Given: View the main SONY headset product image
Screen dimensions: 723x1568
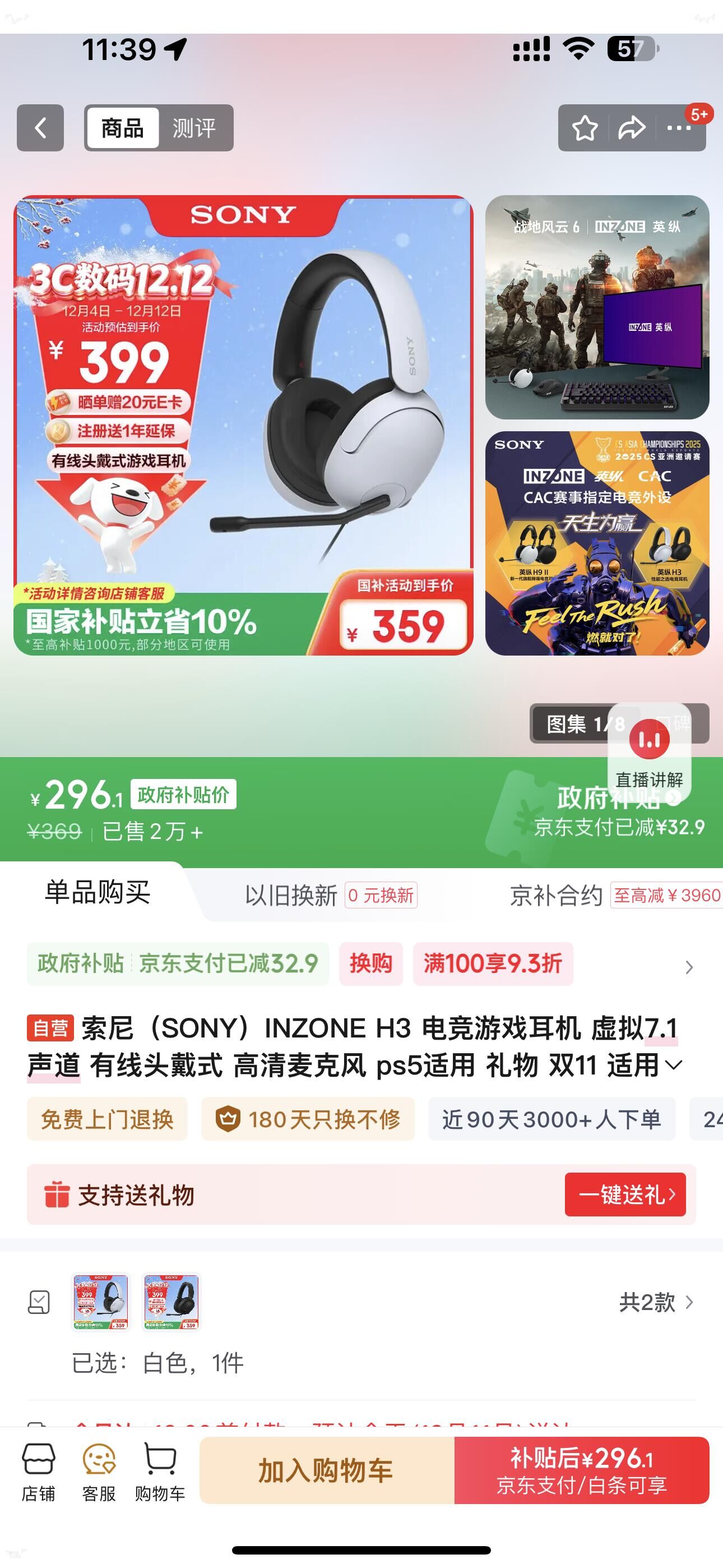Looking at the screenshot, I should (x=243, y=425).
